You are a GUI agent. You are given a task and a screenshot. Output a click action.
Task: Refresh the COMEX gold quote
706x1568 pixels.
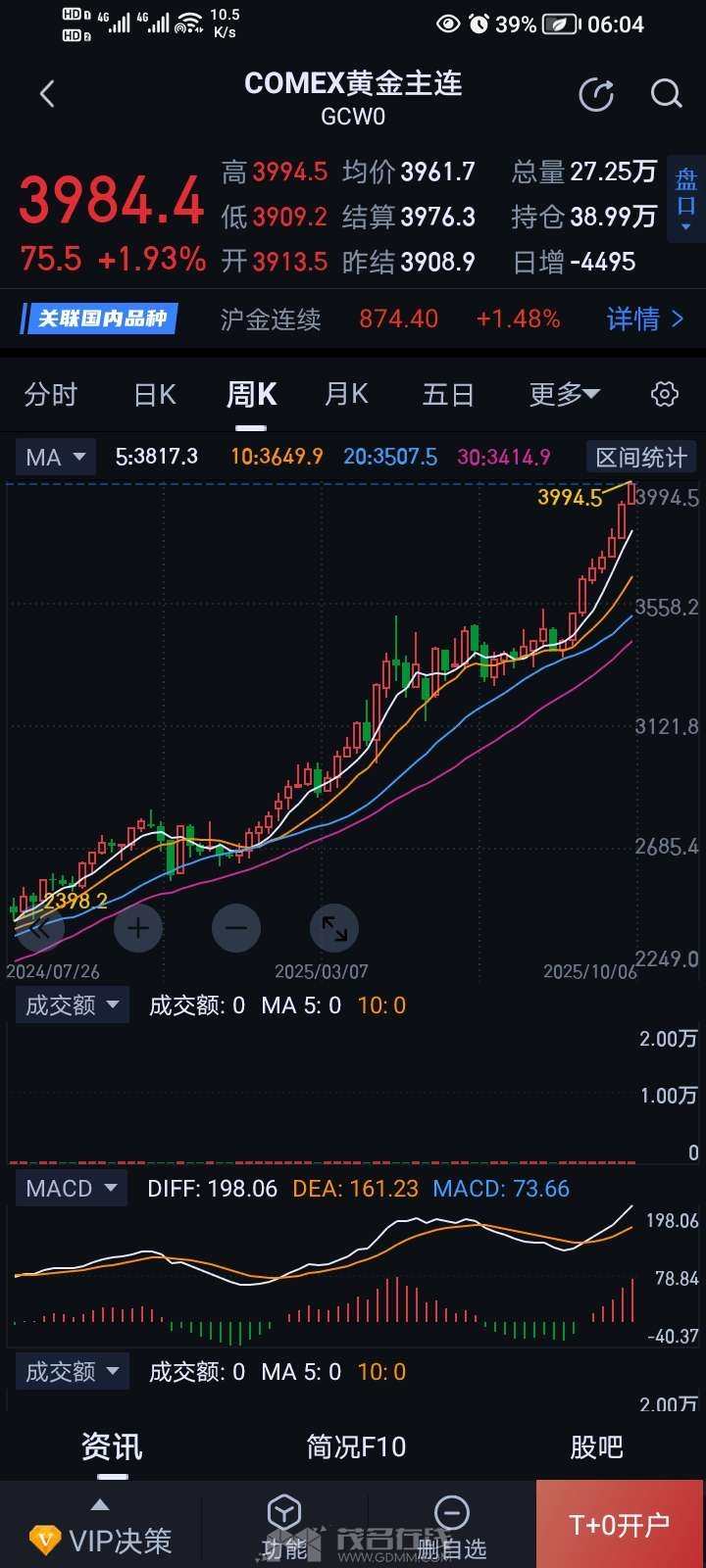click(x=596, y=95)
